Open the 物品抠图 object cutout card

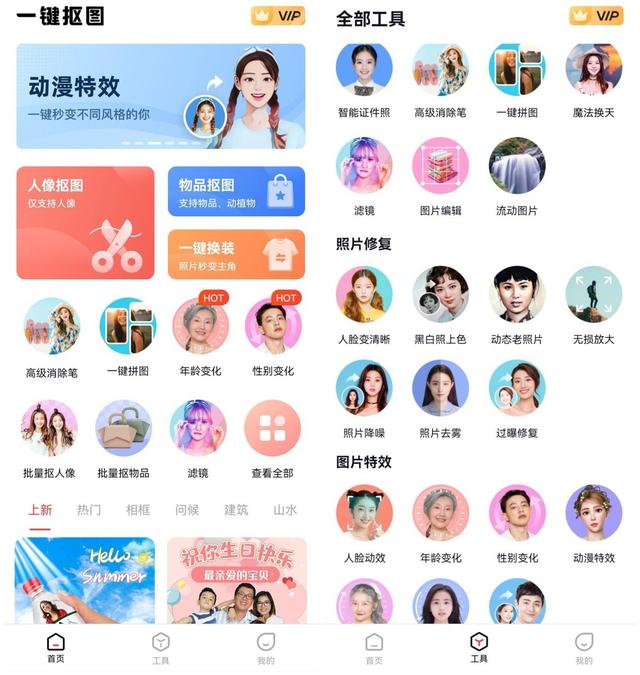(x=236, y=191)
